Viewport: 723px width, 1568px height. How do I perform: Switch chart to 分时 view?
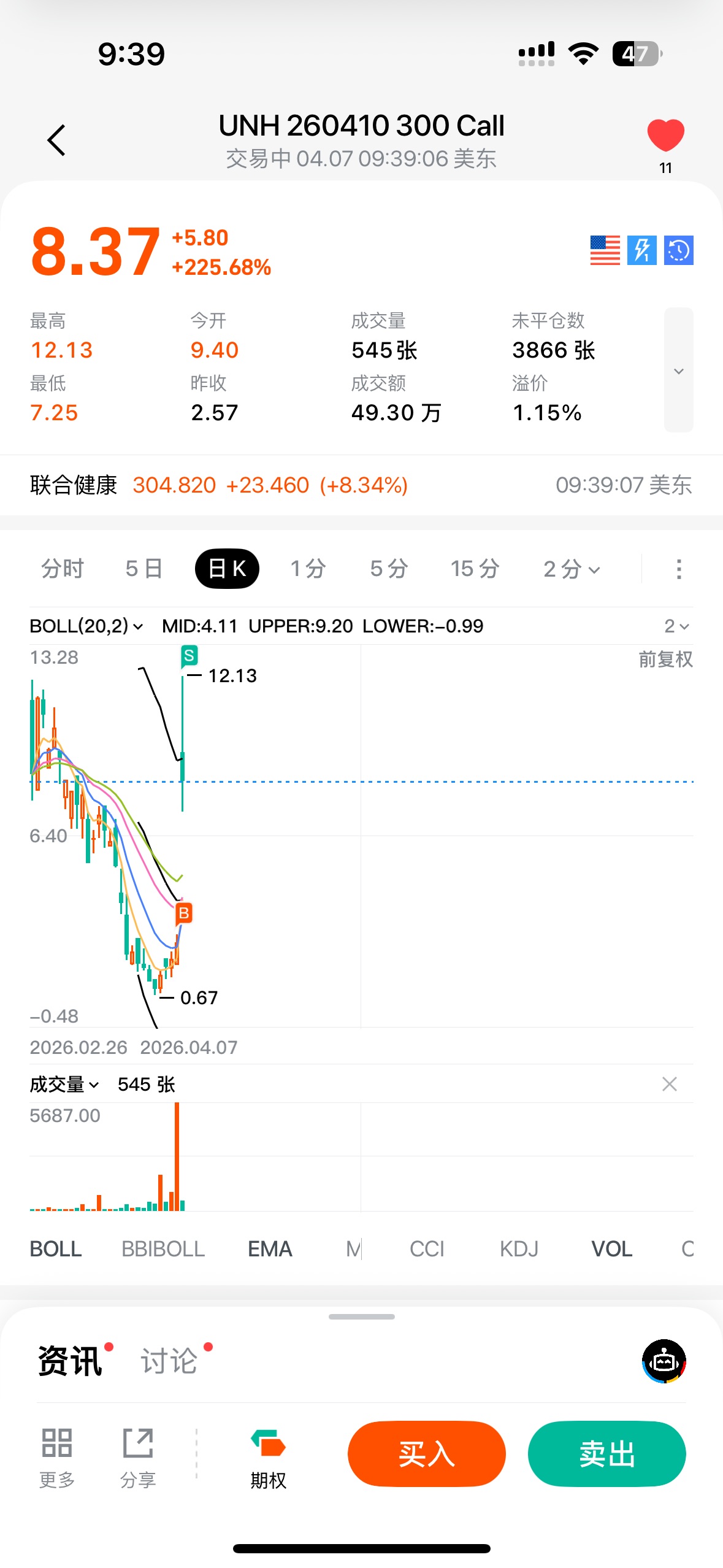pos(62,569)
